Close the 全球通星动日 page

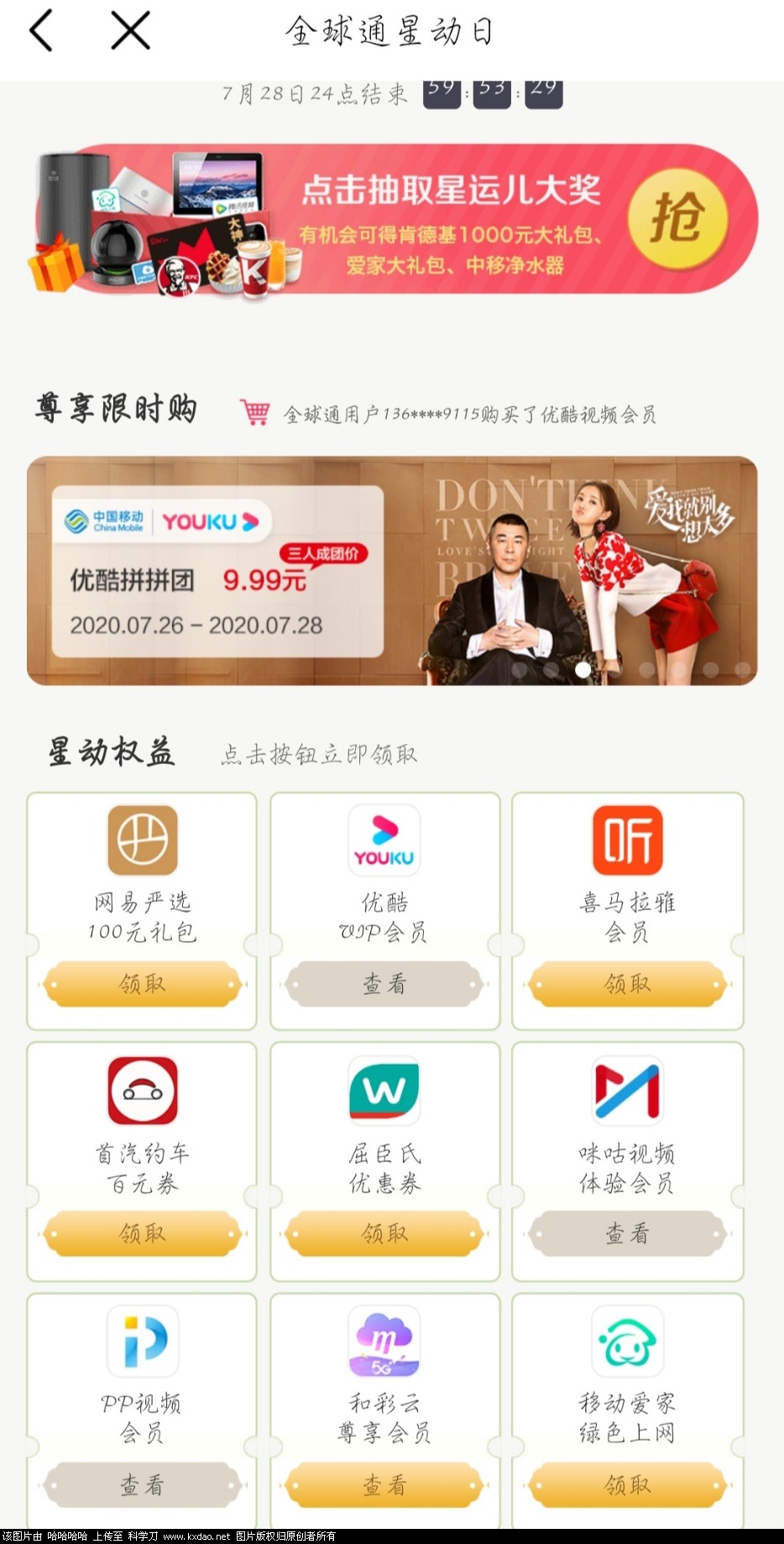(130, 31)
